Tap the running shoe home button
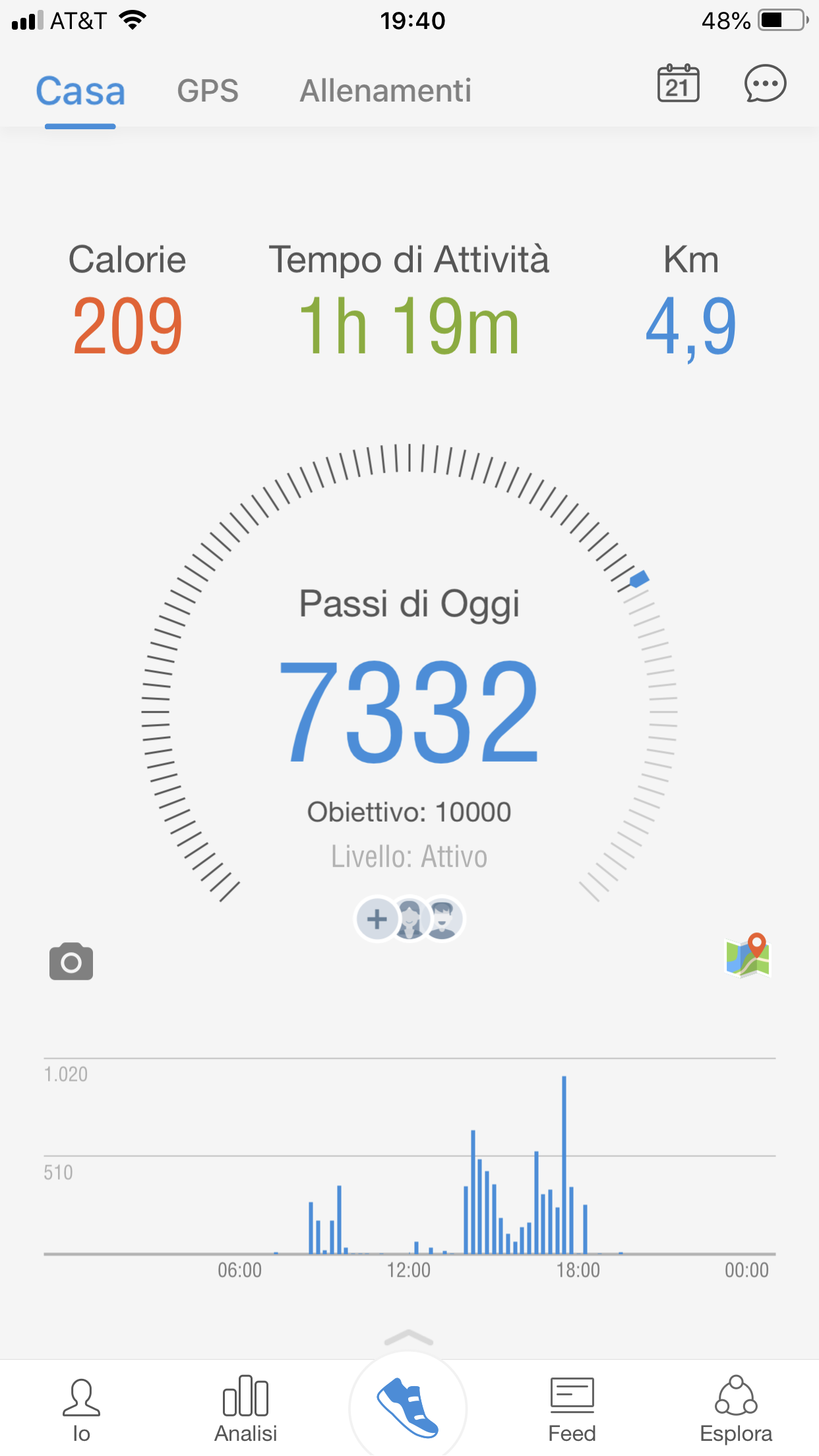This screenshot has width=819, height=1456. (408, 1407)
